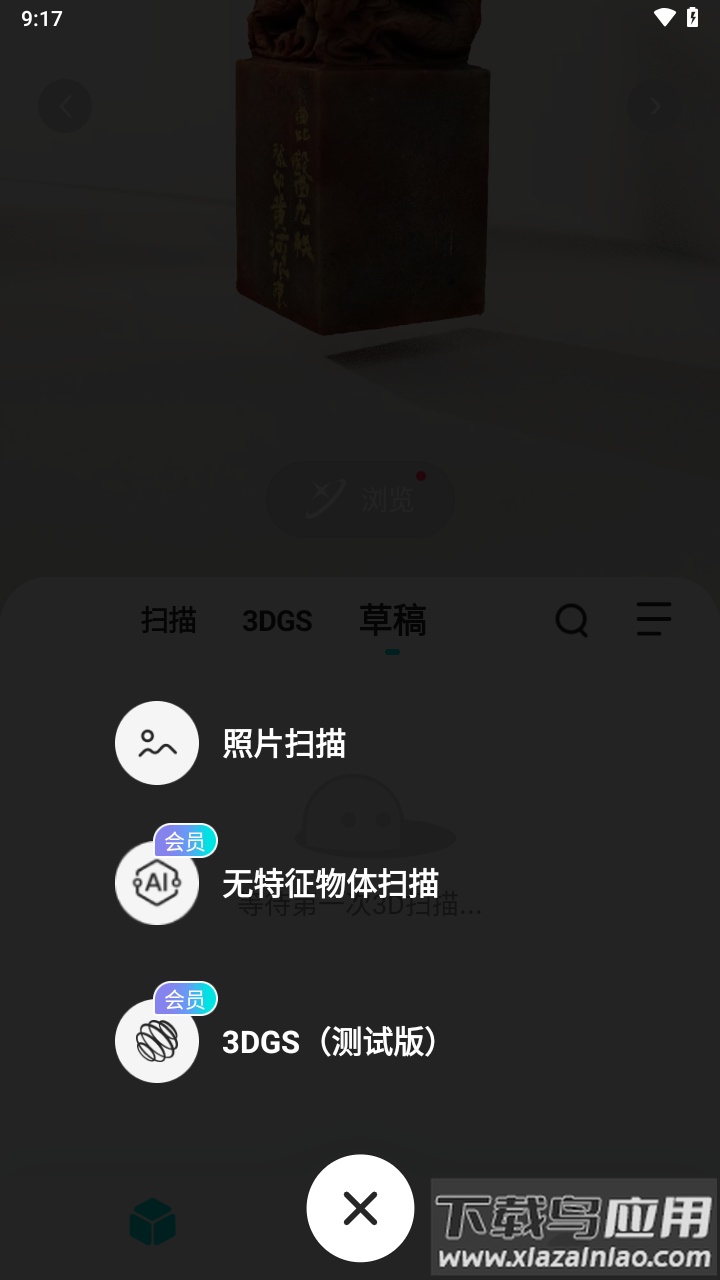Select 无特征物体扫描 by its label
This screenshot has height=1280, width=720.
point(330,884)
